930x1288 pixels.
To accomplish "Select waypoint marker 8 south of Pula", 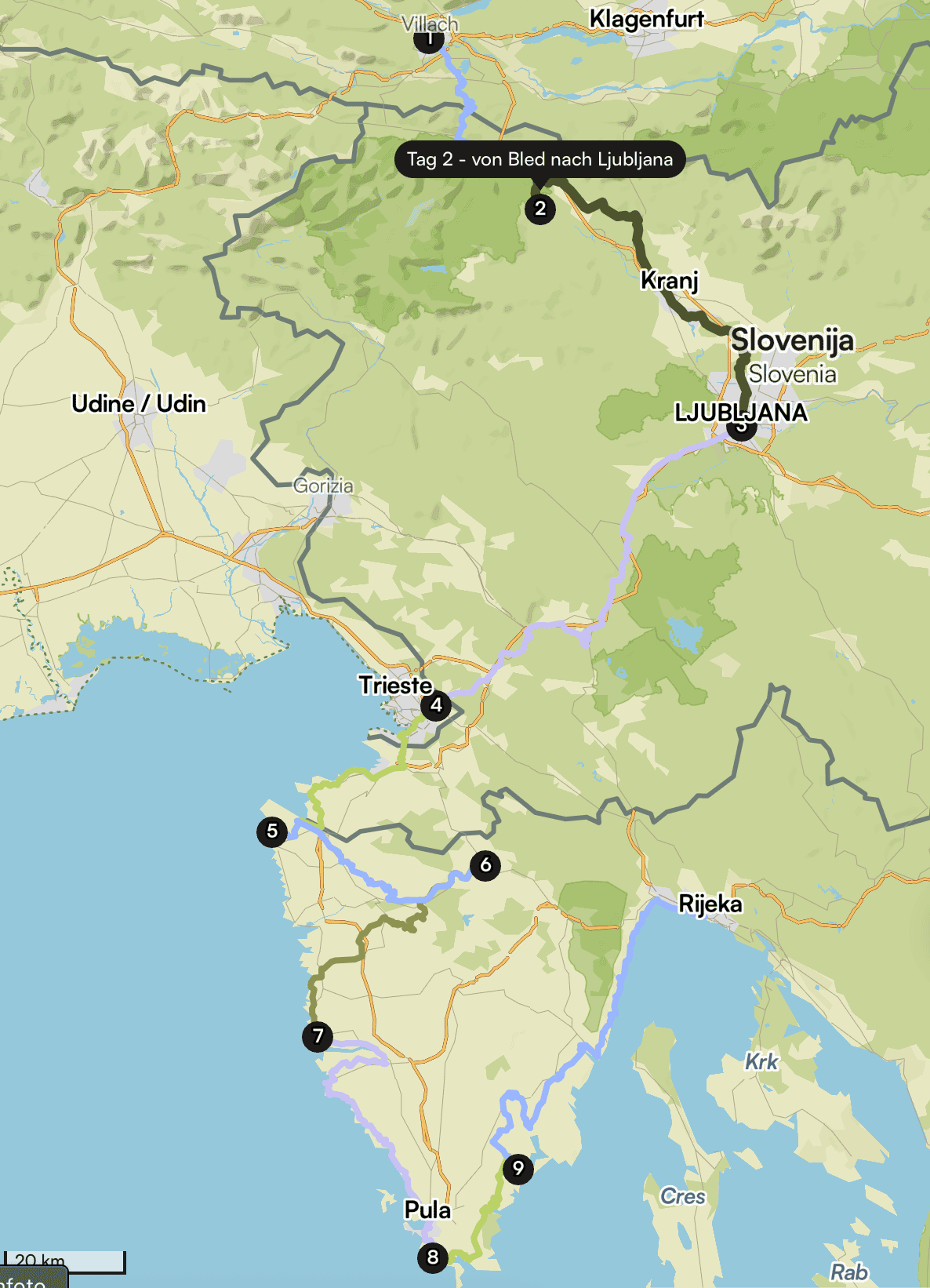I will (432, 1257).
